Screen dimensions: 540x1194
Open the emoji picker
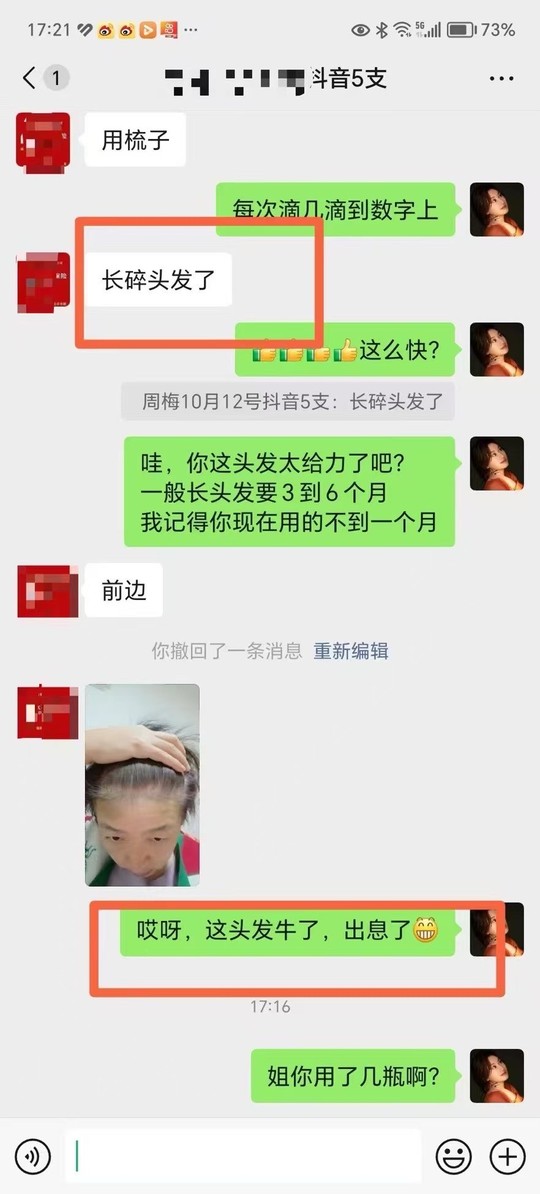click(453, 1157)
